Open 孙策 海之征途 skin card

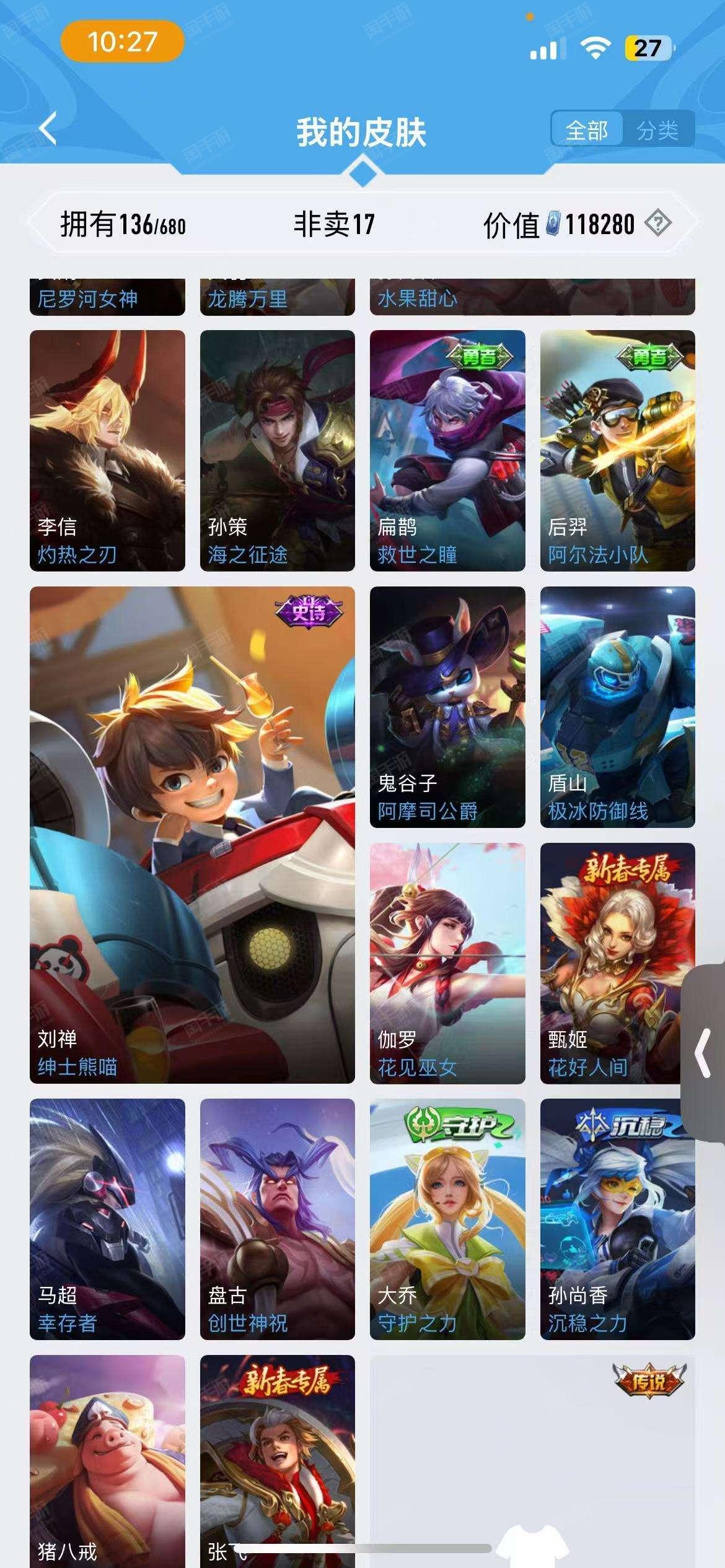277,450
